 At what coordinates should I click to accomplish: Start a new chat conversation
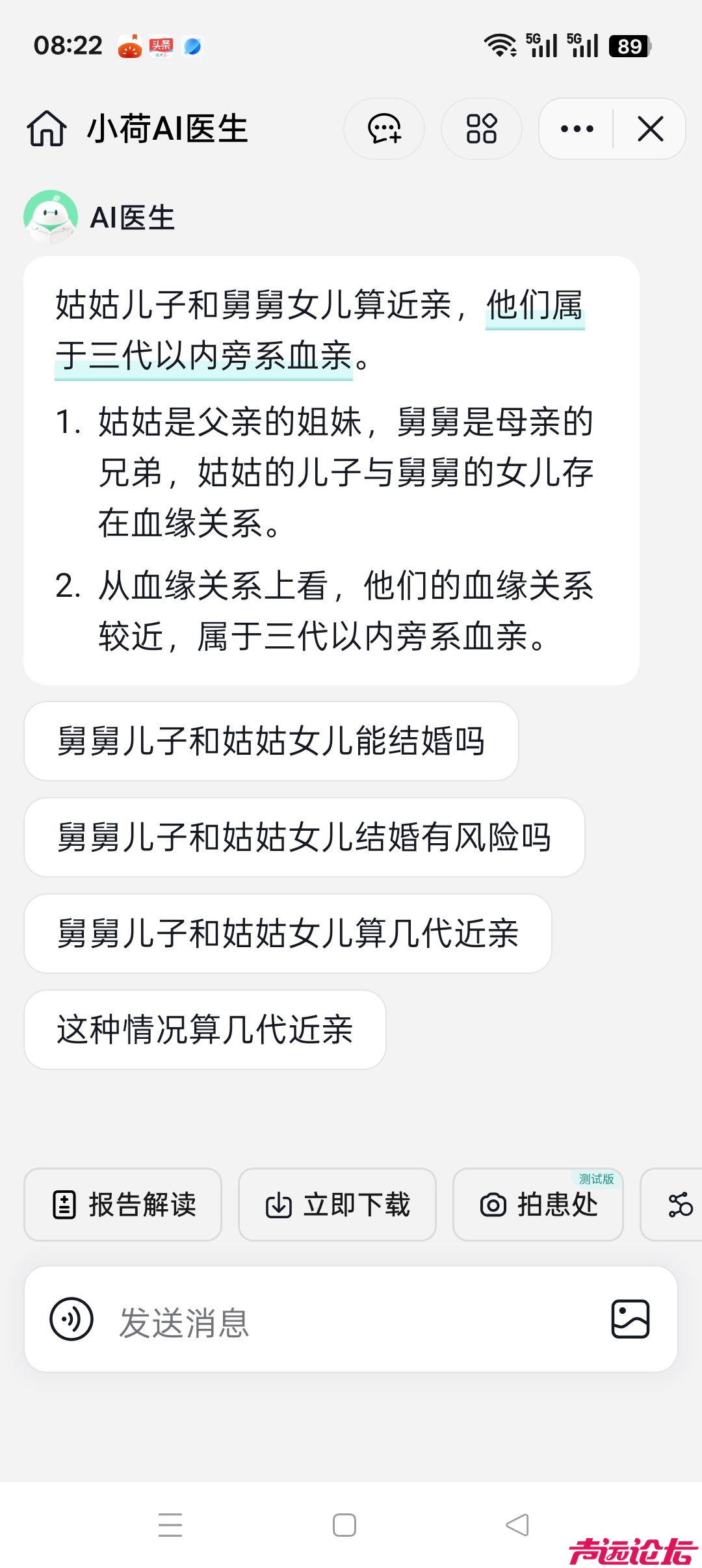(x=384, y=128)
